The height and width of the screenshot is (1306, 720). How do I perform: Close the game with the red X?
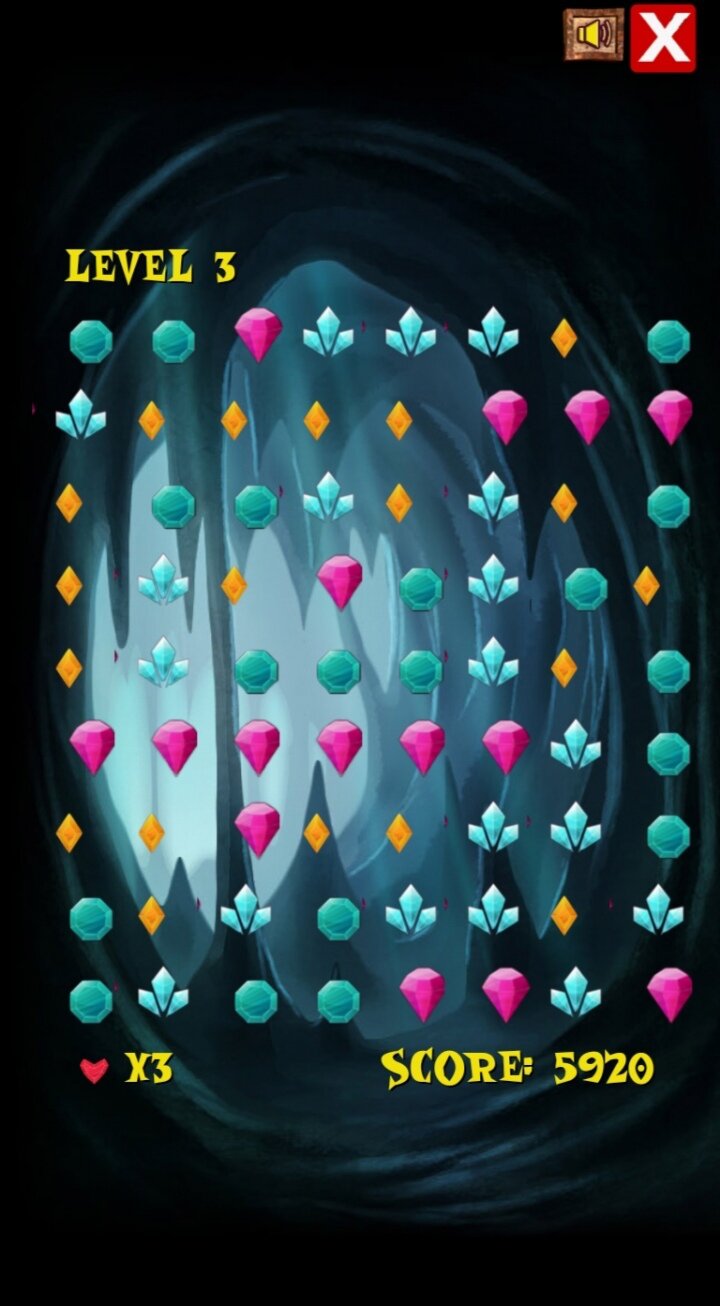(x=663, y=38)
